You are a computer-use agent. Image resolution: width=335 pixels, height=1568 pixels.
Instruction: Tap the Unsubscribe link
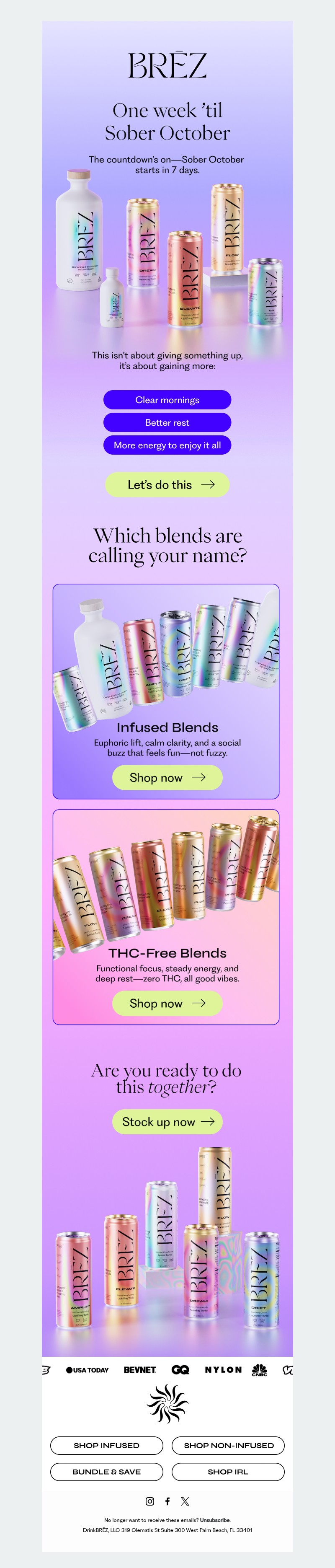point(215,1520)
